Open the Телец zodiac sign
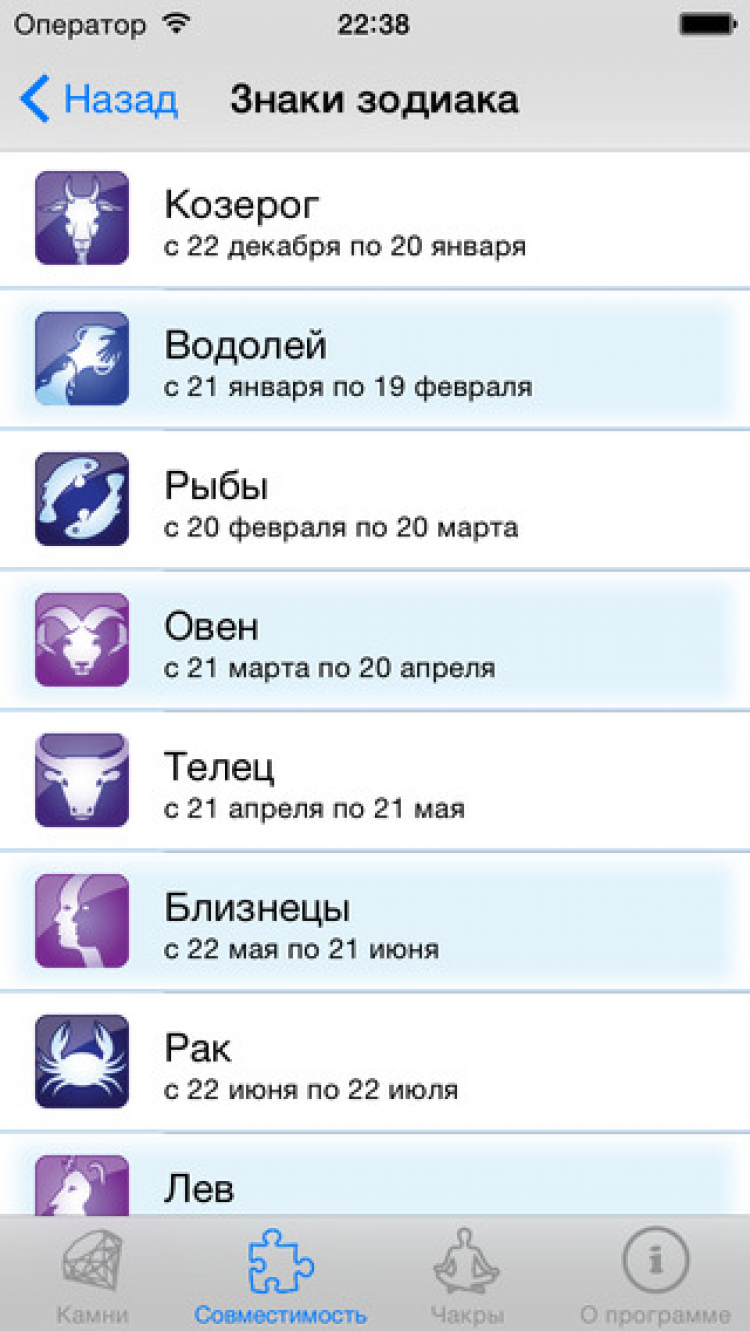The height and width of the screenshot is (1331, 750). [x=375, y=781]
